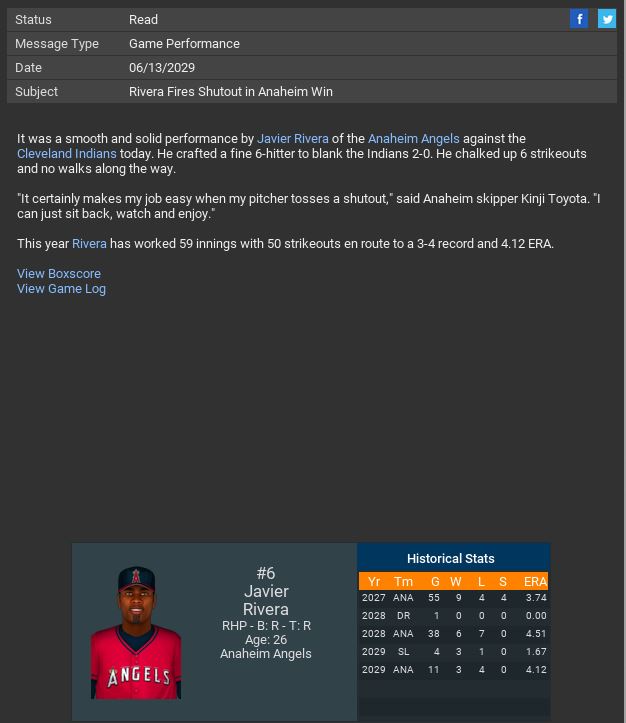Open Javier Rivera link in first paragraph
The height and width of the screenshot is (723, 626).
point(292,139)
